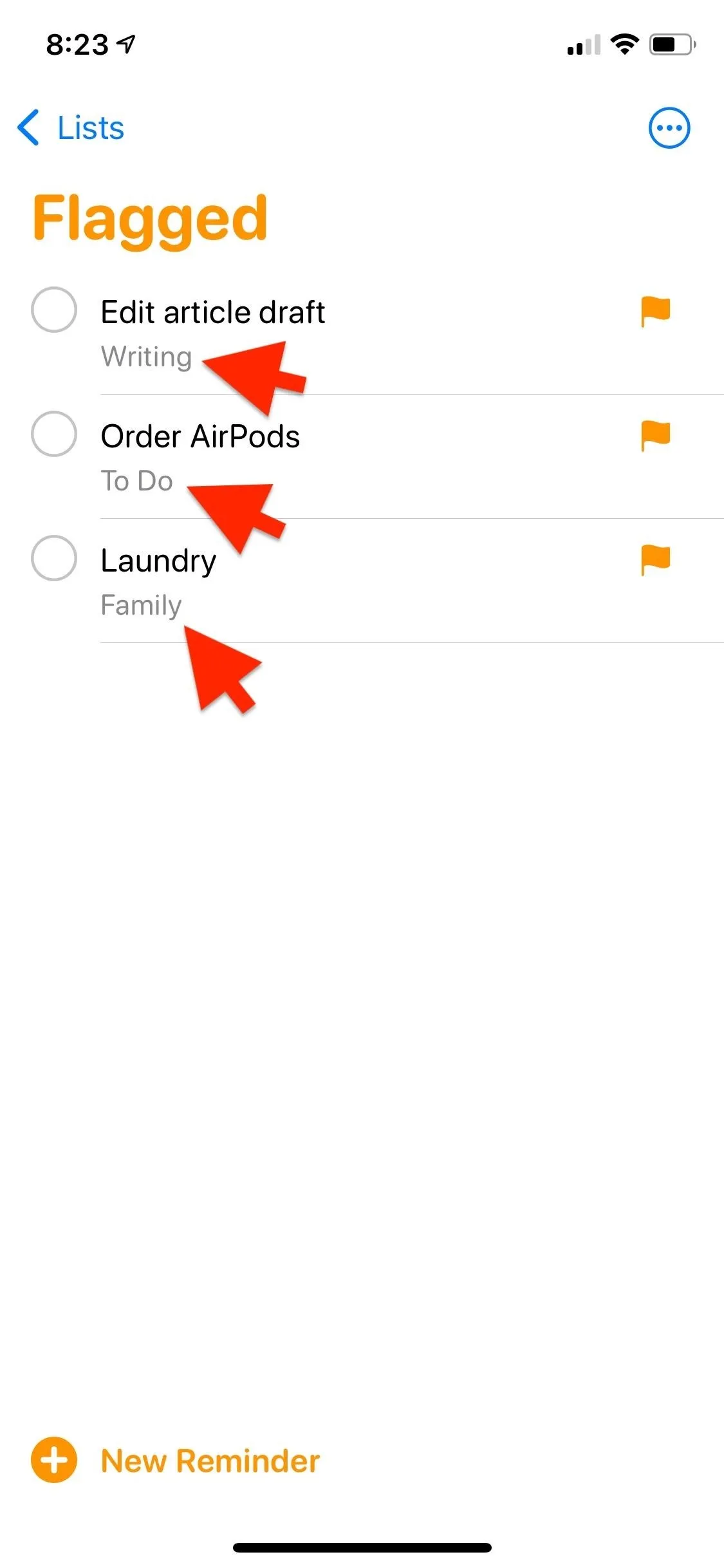
Task: Go back to Lists
Action: click(71, 127)
